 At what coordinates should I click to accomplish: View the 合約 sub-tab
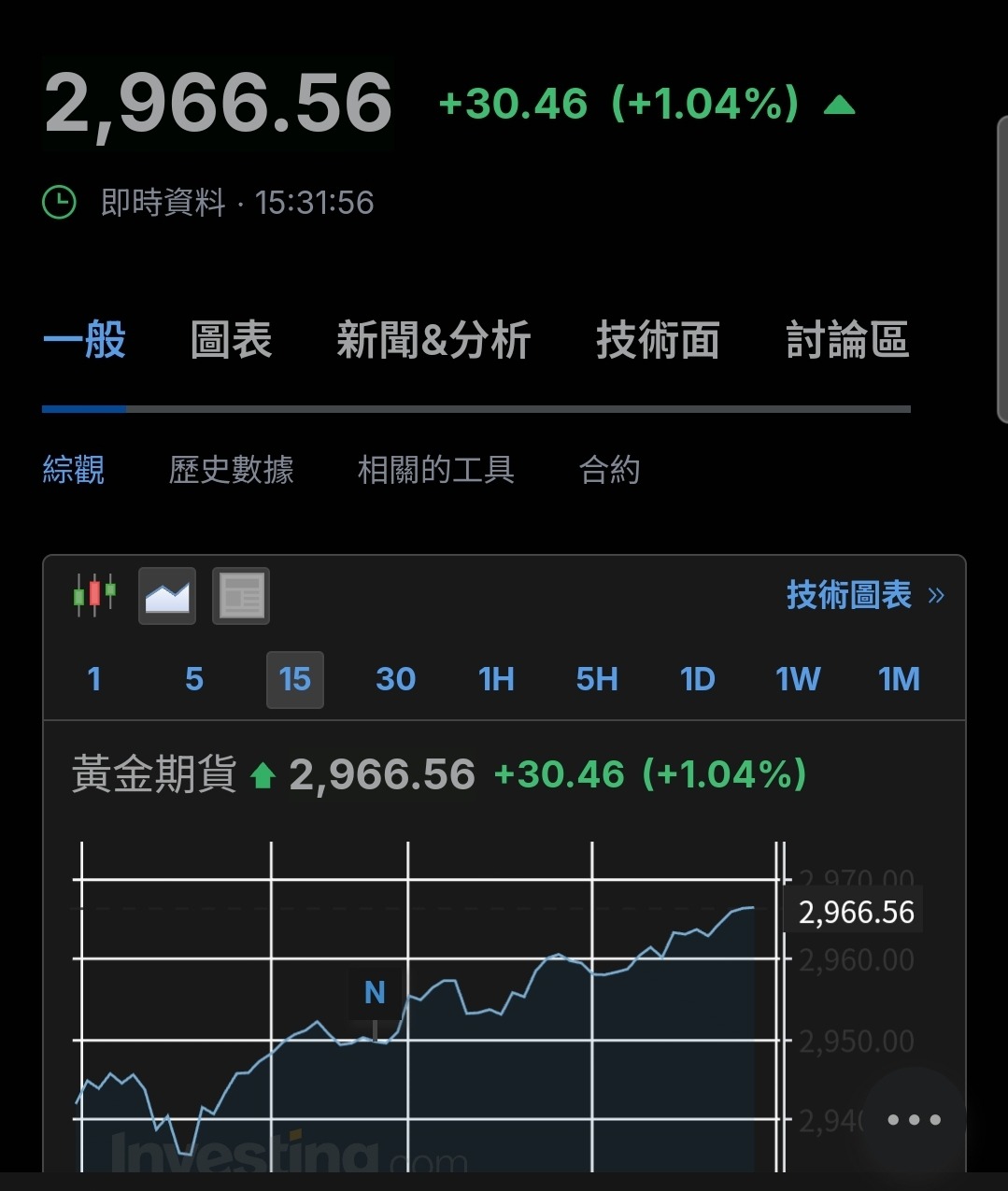click(609, 470)
